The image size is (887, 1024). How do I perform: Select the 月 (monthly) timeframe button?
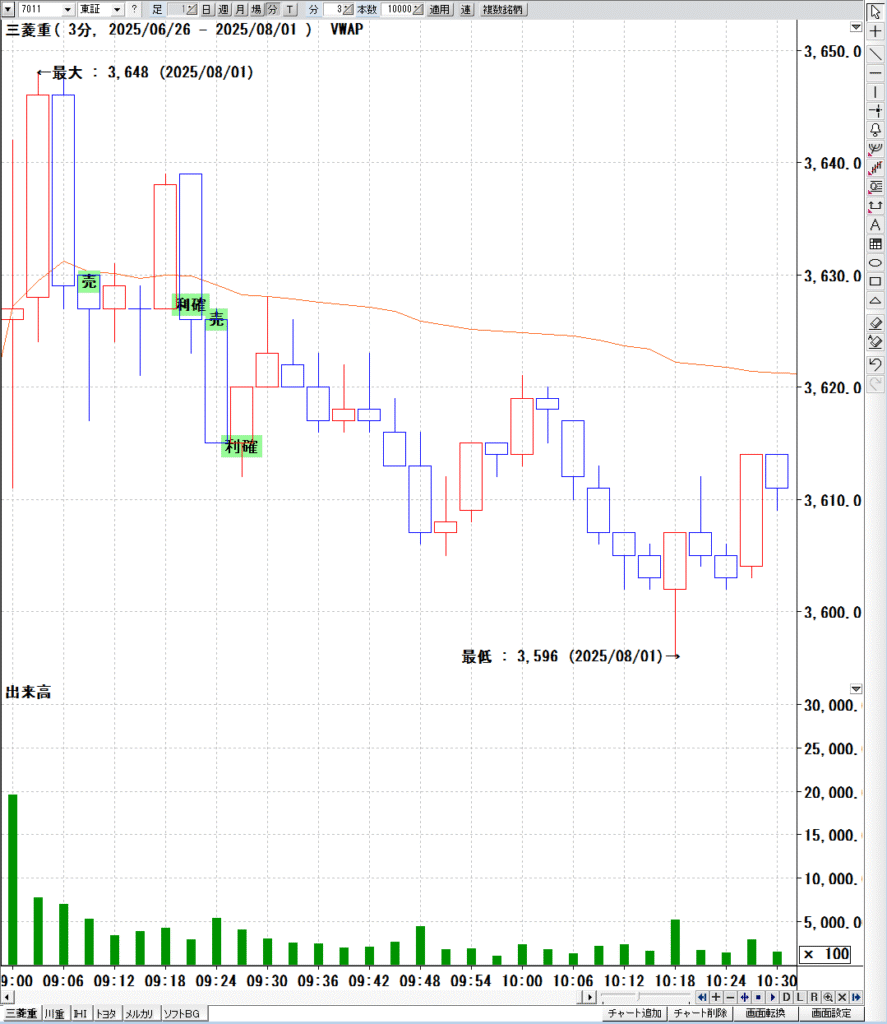coord(240,9)
